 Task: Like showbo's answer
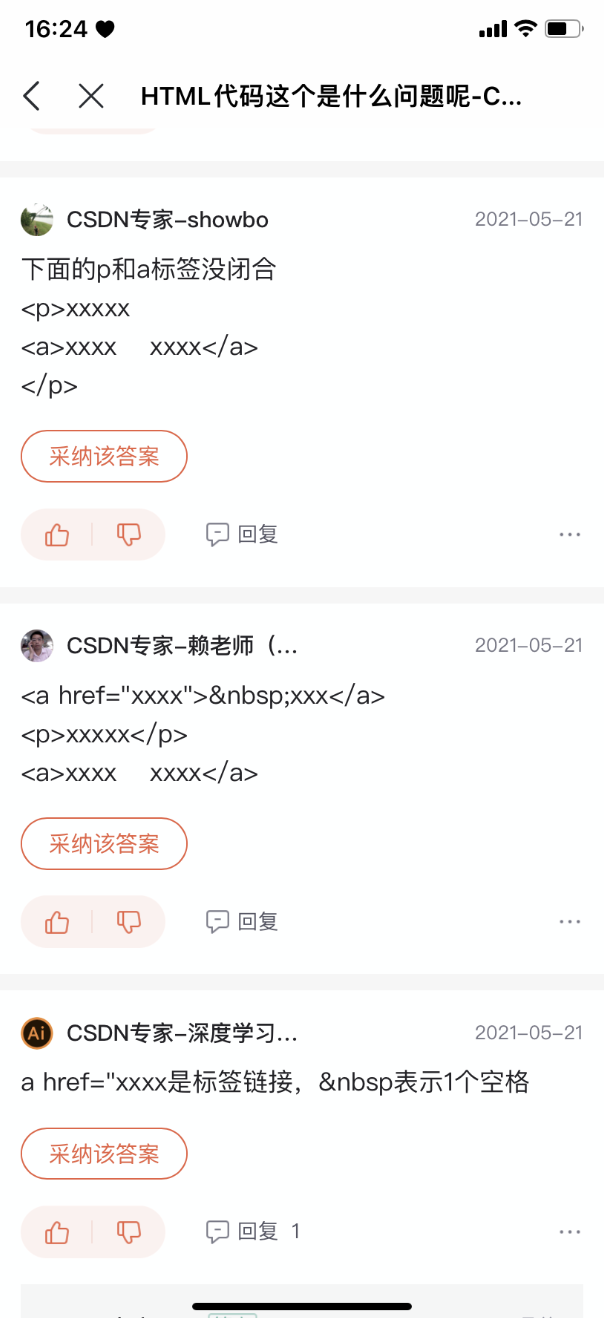[58, 535]
